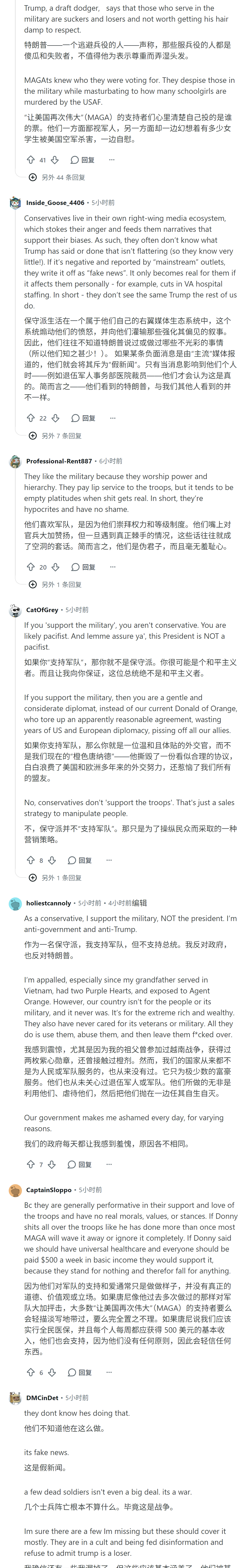Reply to holiestcannoly's comment
Viewport: 244px width, 1568px height.
[x=80, y=1165]
